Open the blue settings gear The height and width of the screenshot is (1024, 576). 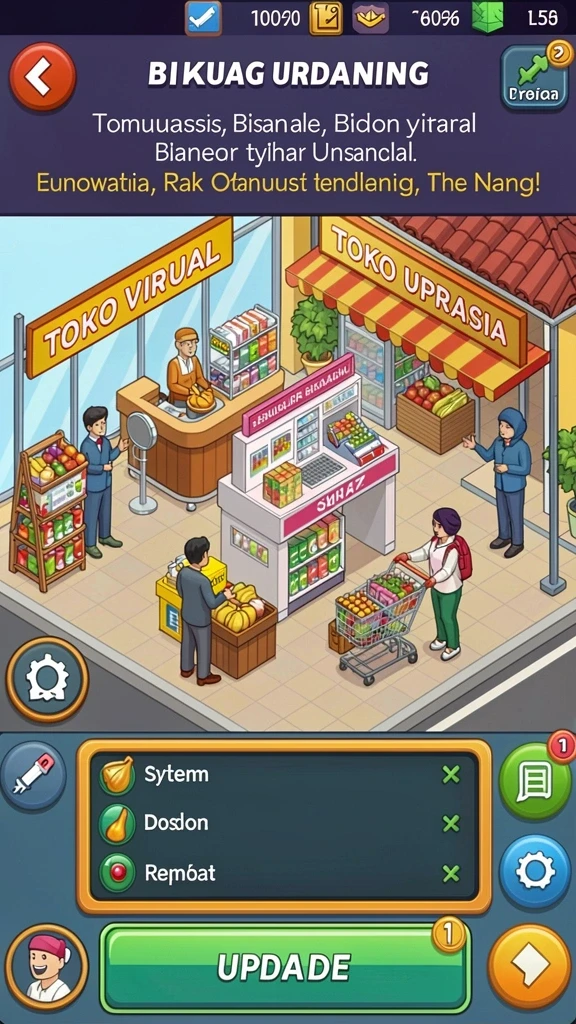click(x=536, y=871)
